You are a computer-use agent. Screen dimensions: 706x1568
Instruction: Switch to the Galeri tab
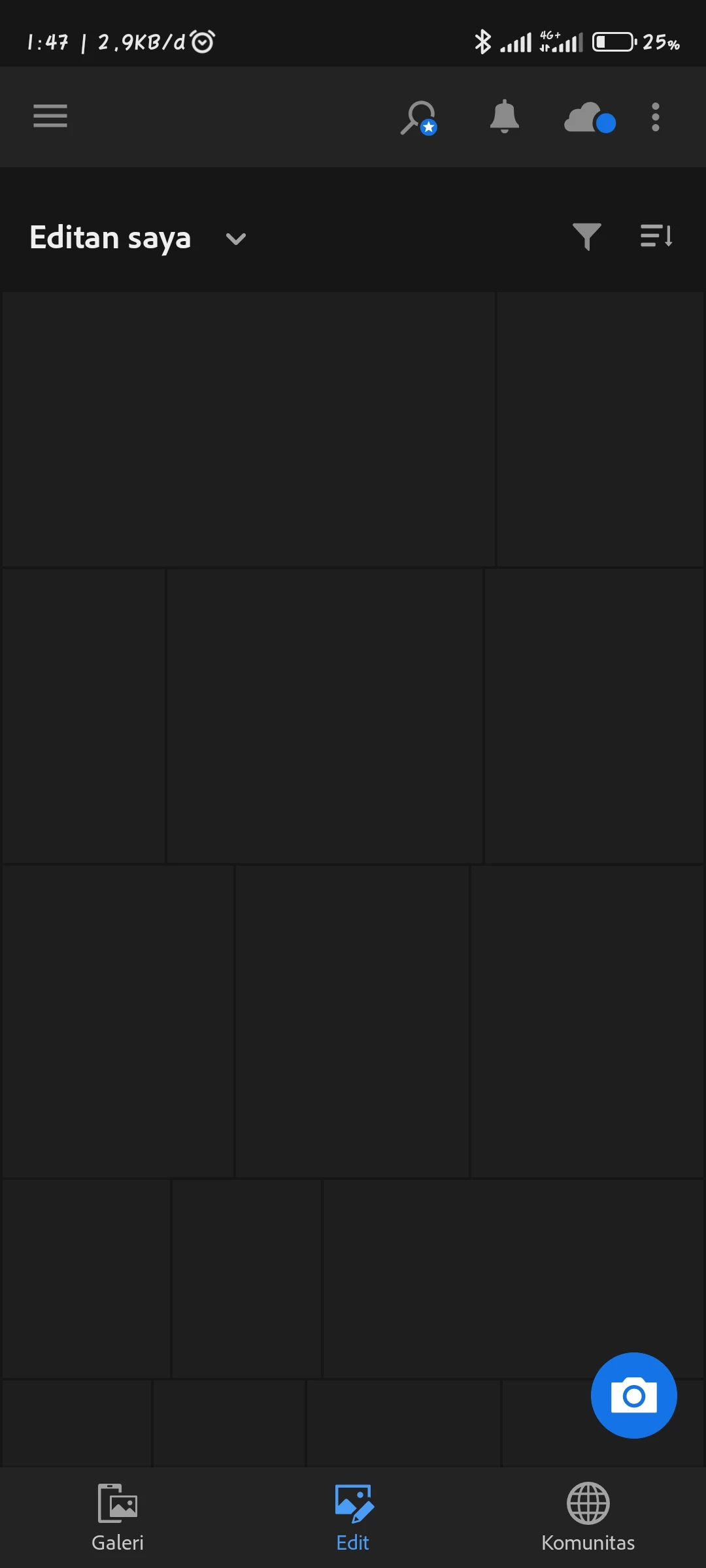pyautogui.click(x=118, y=1517)
